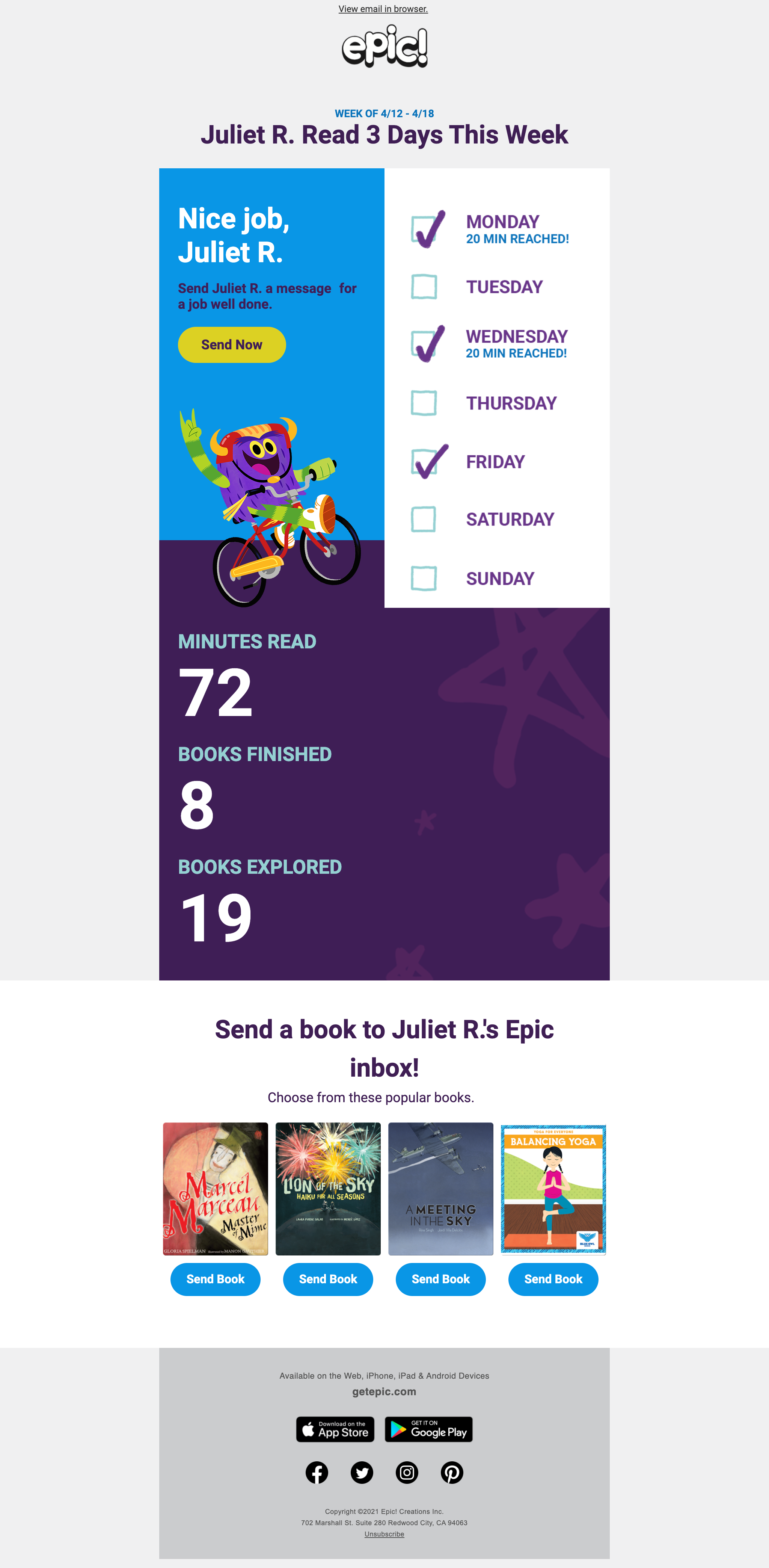Open Lion of the Sky book cover
Screen dimensions: 769x1568
pos(328,1188)
